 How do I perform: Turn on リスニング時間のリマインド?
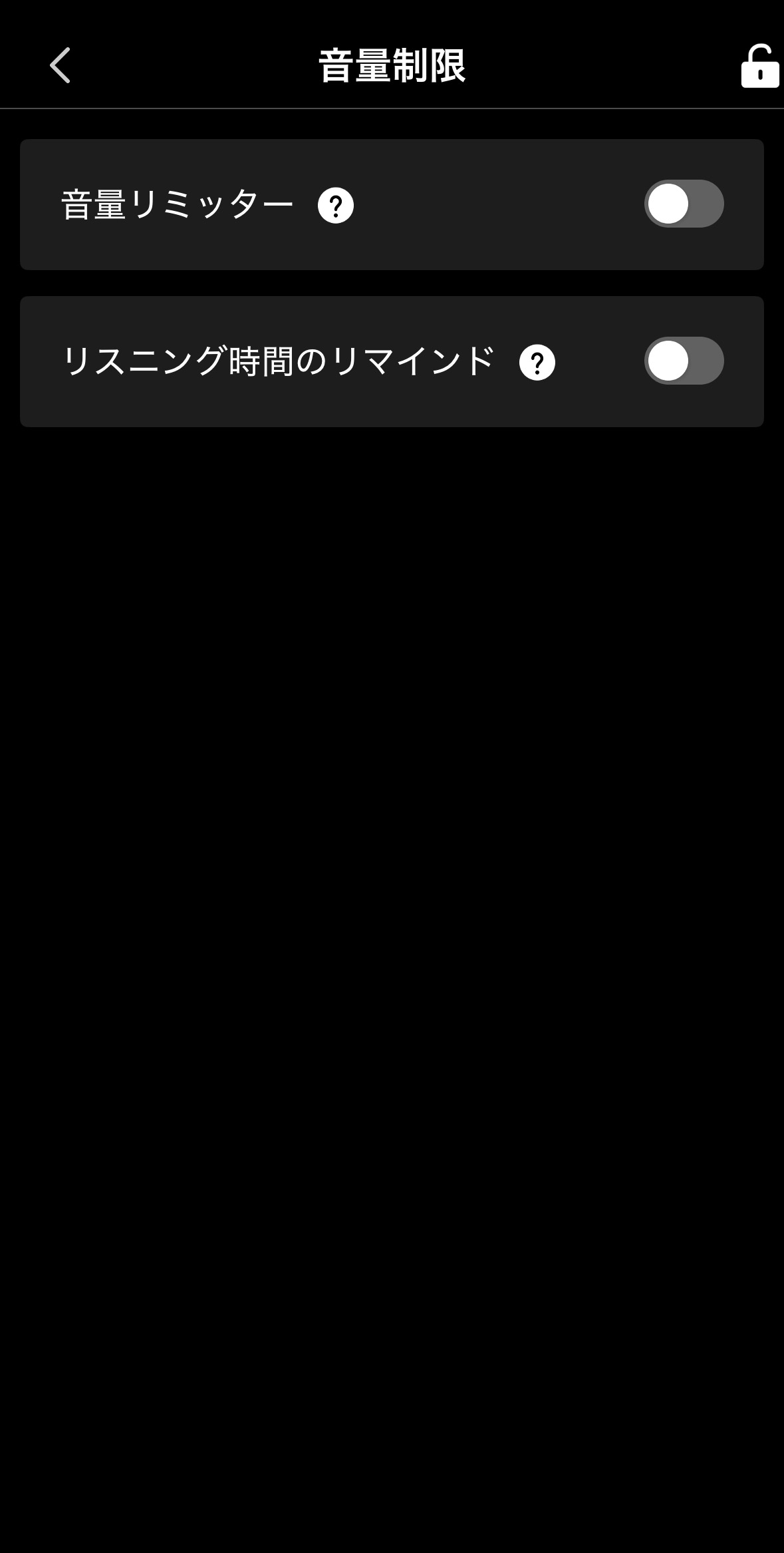click(684, 361)
